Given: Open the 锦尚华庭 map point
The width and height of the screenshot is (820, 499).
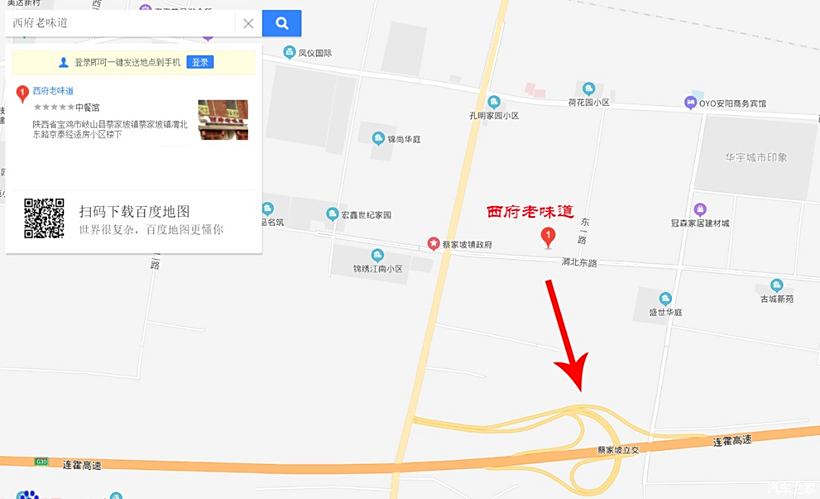Looking at the screenshot, I should (378, 138).
